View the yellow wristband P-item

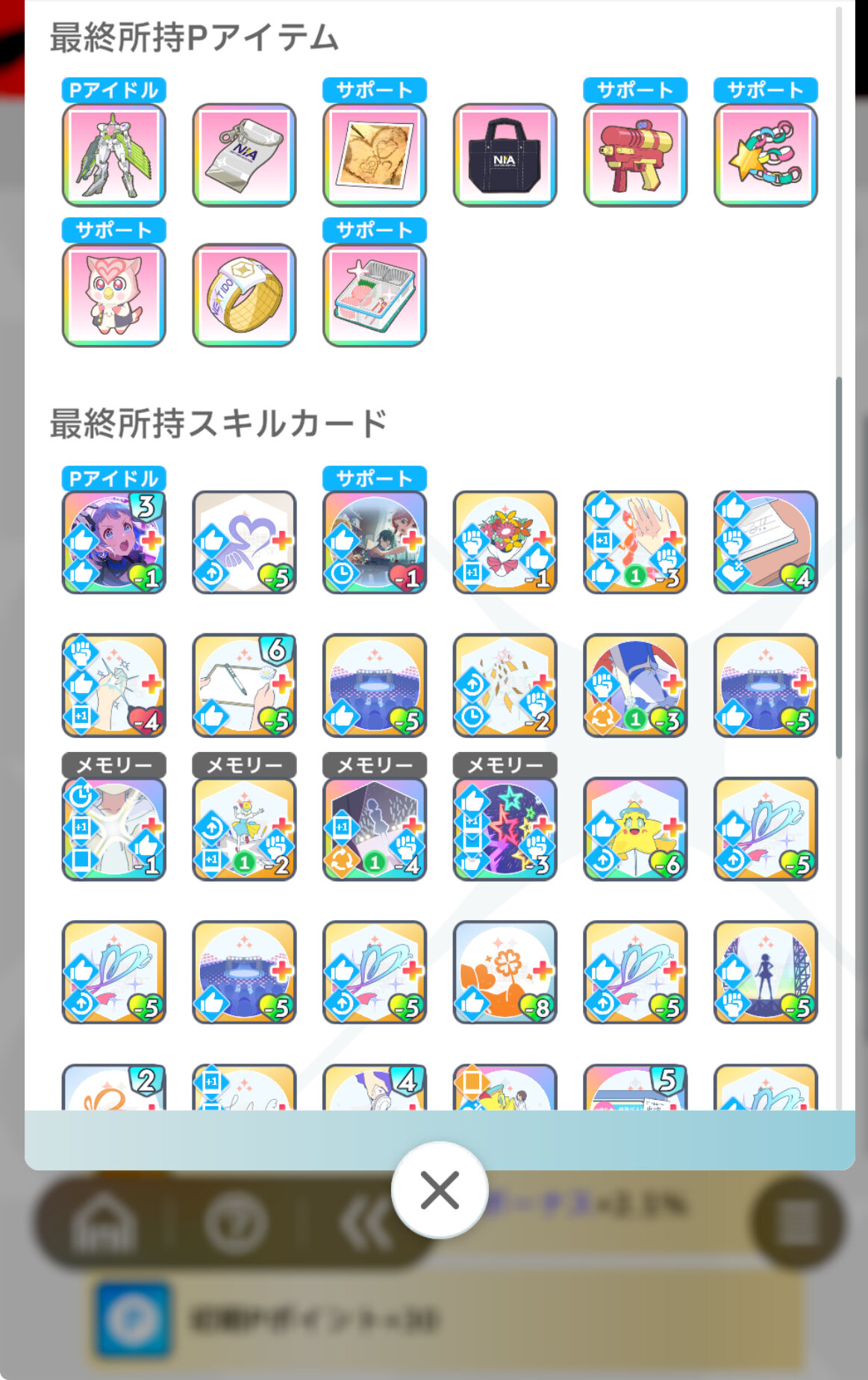tap(244, 295)
